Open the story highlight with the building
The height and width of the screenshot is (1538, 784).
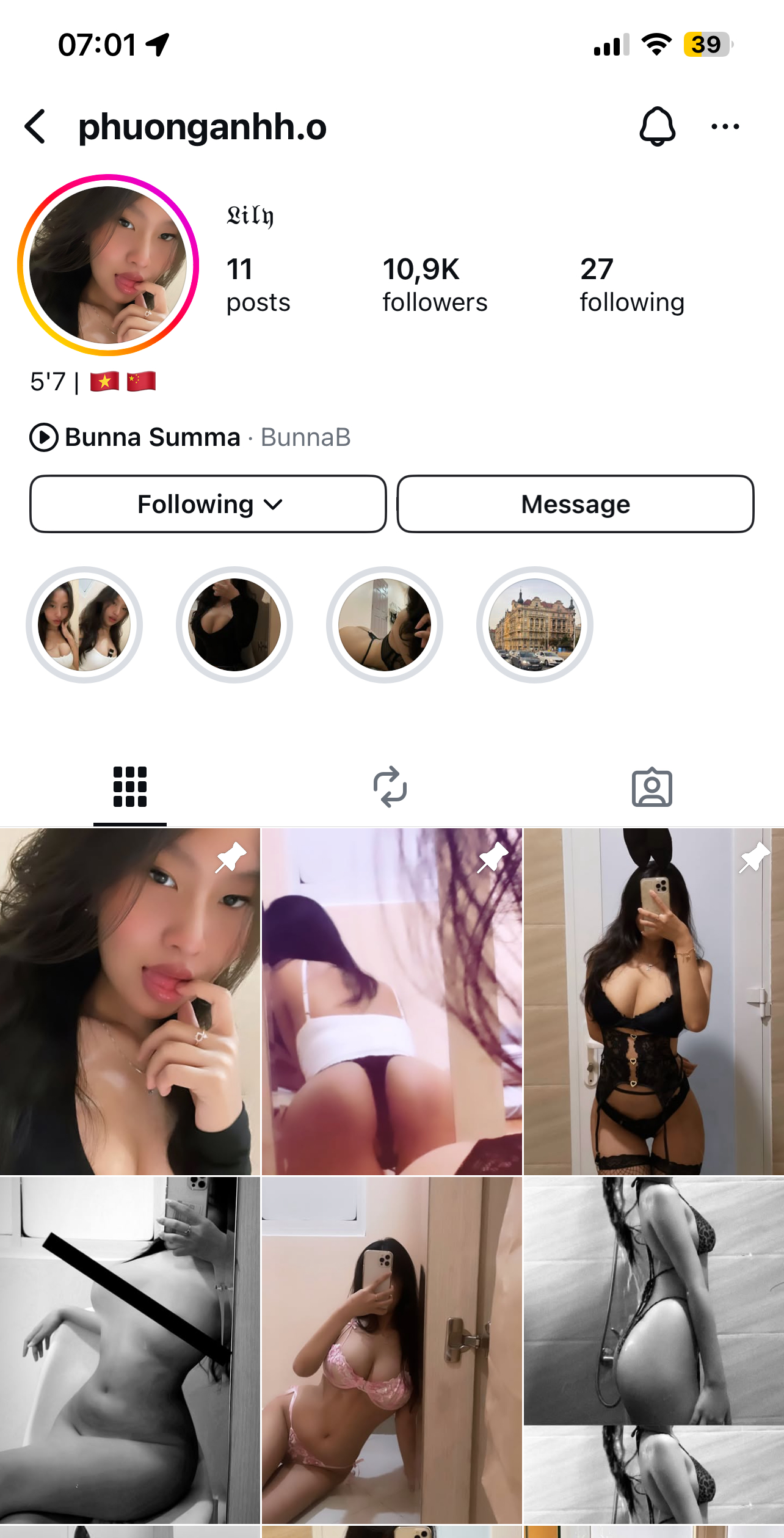click(534, 624)
